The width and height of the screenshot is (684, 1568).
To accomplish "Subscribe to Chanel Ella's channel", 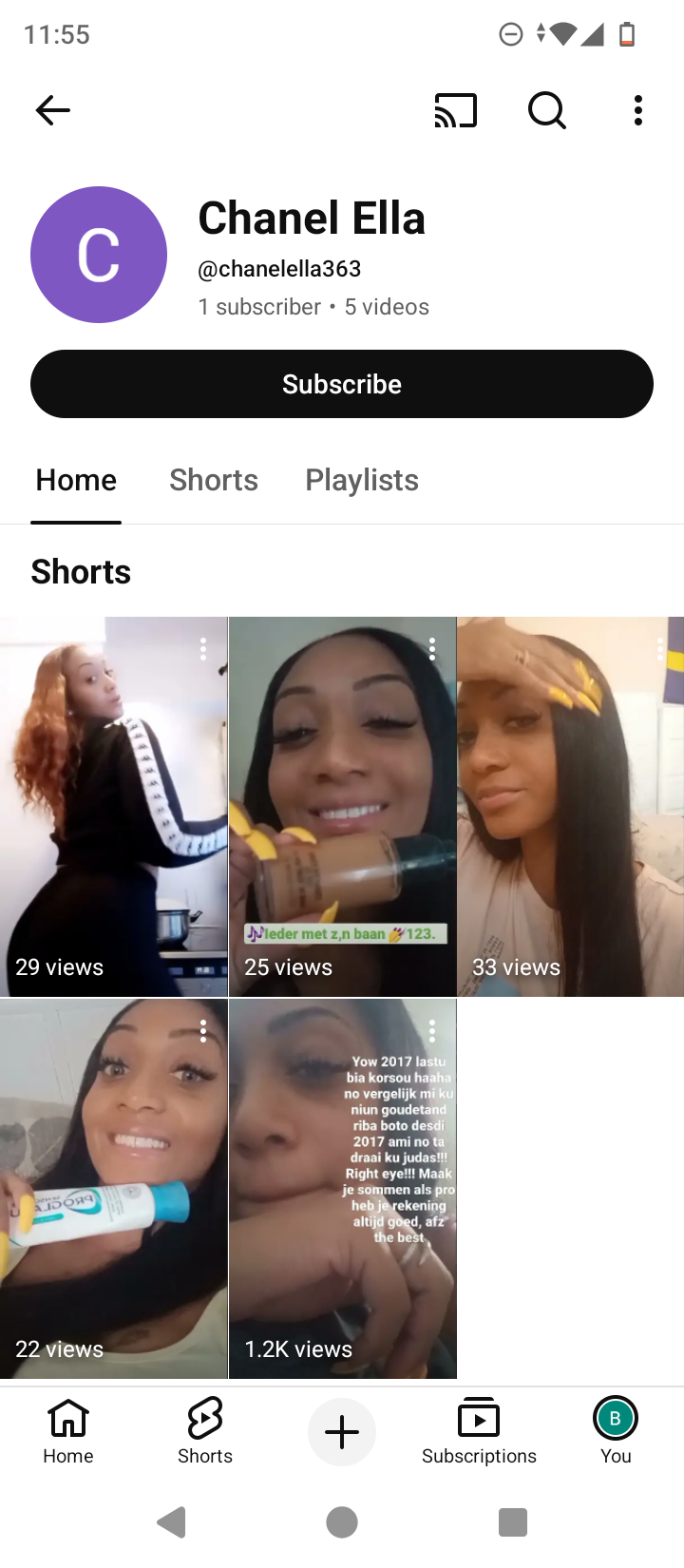I will point(342,384).
